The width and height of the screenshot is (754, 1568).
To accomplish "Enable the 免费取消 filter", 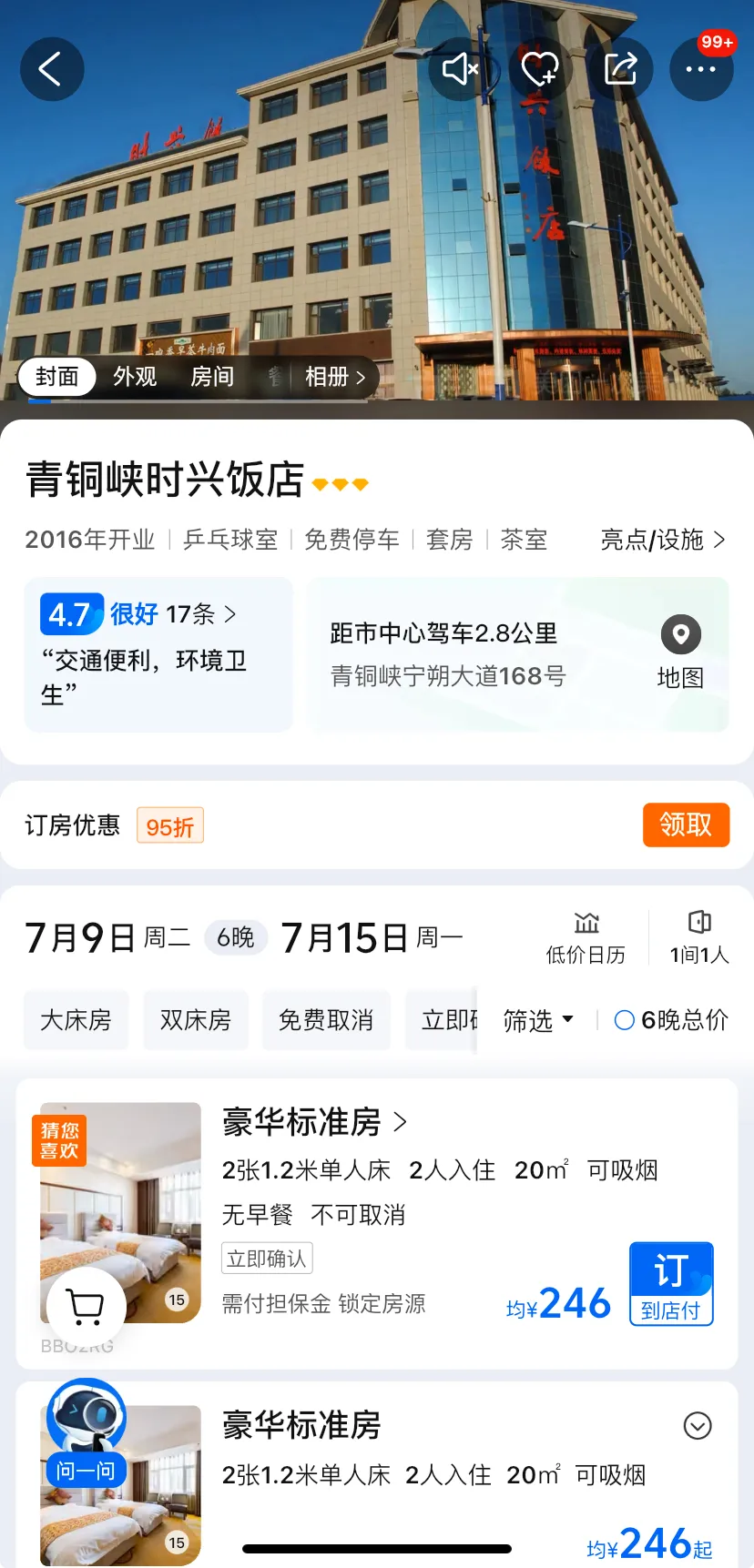I will (326, 1020).
